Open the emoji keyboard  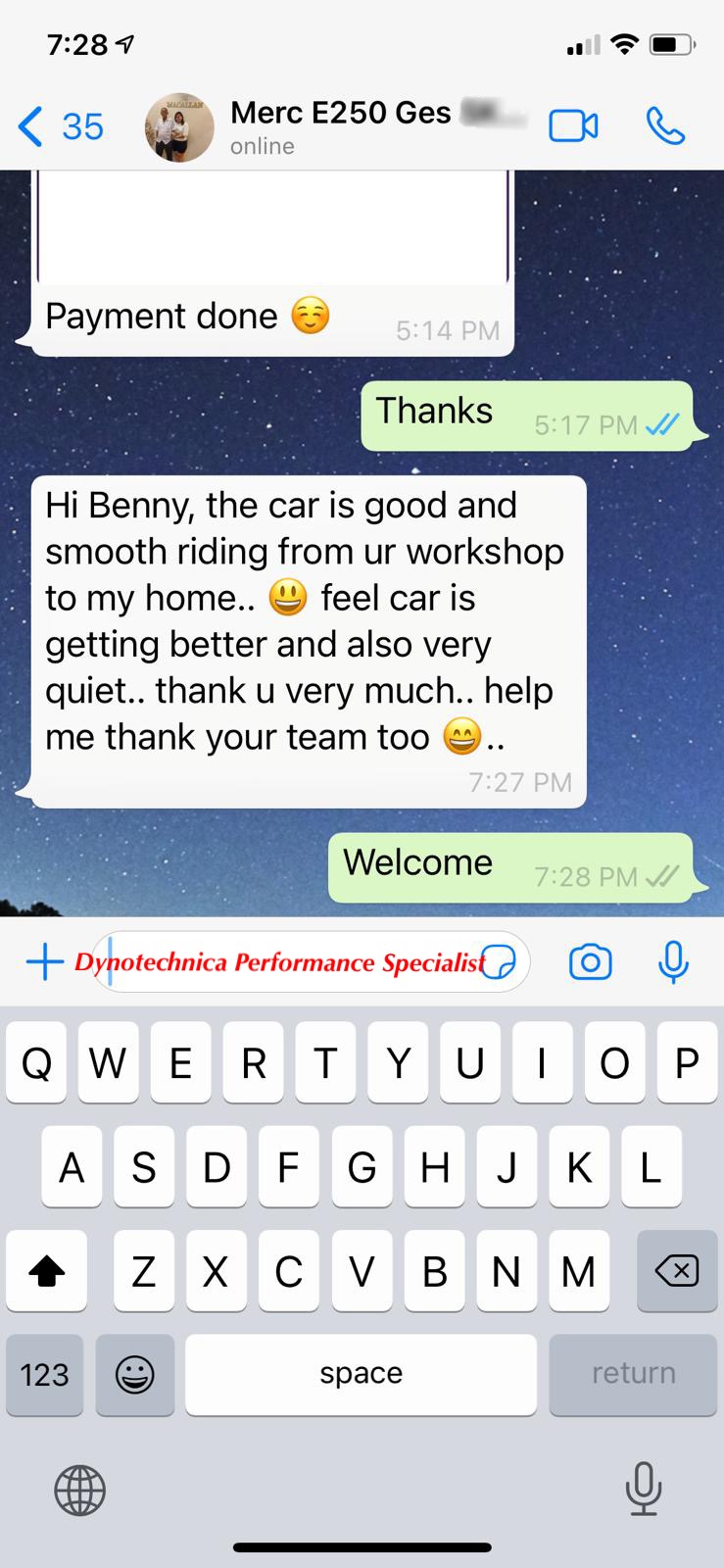click(135, 1374)
